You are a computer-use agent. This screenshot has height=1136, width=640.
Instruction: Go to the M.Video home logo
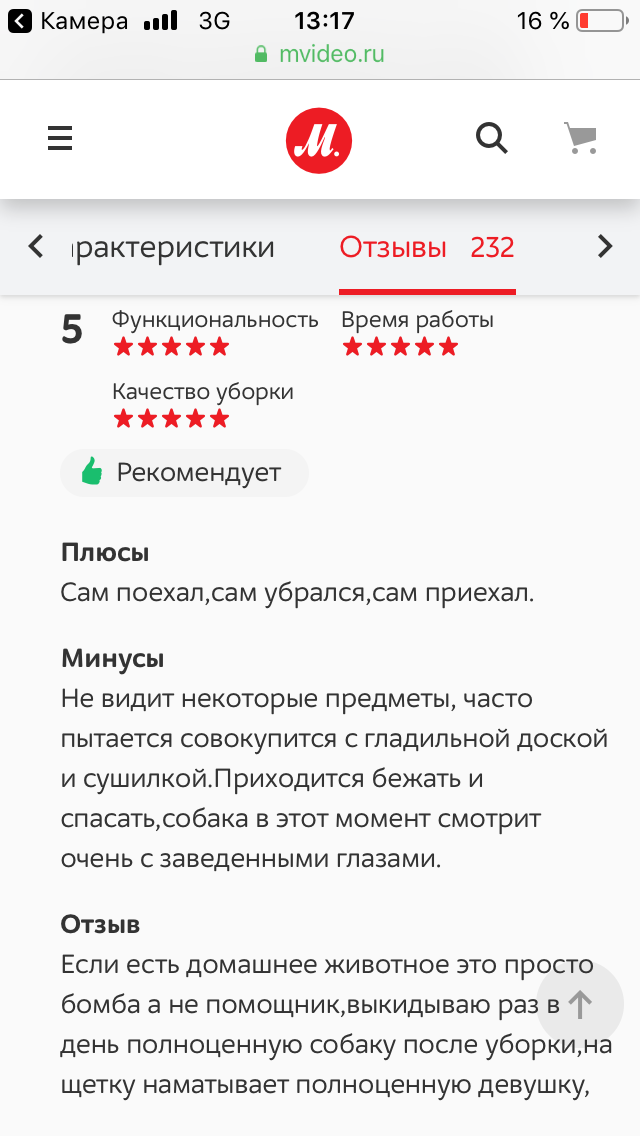pyautogui.click(x=319, y=139)
